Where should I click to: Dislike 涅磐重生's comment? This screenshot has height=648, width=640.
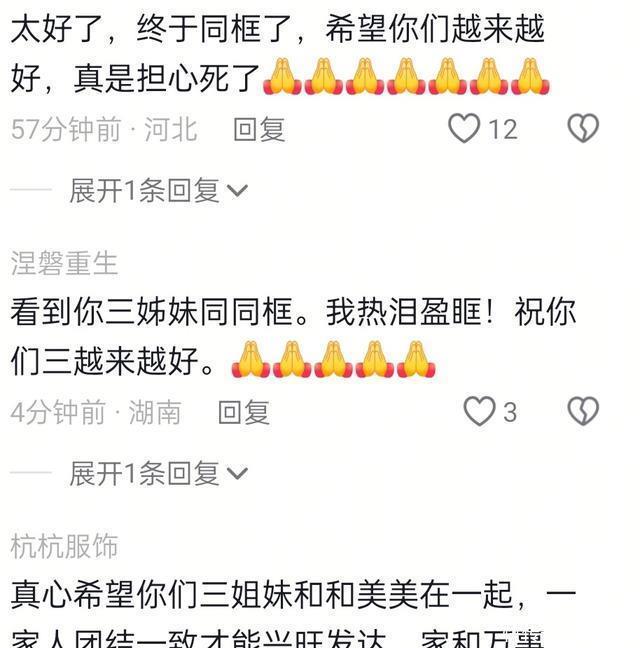pos(583,411)
